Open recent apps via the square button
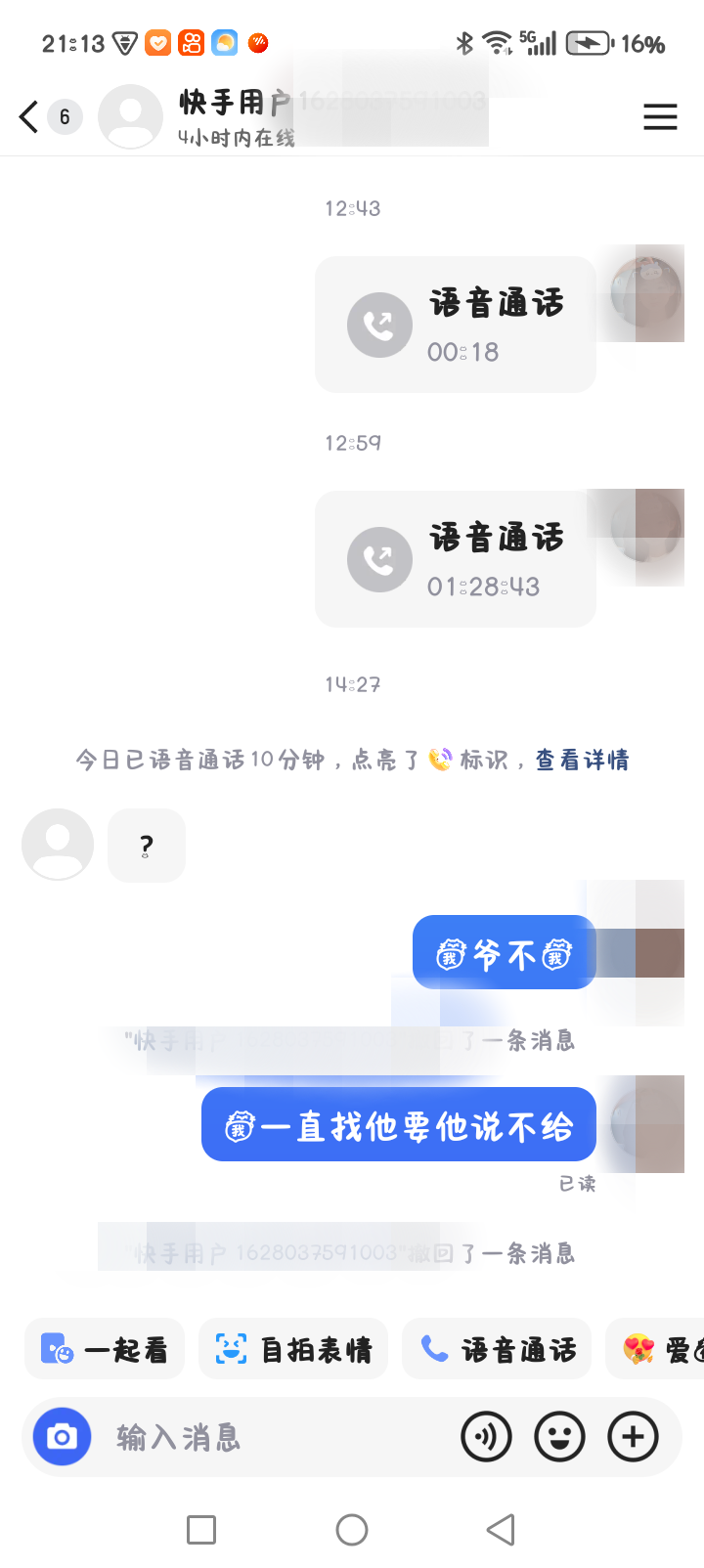Screen dimensions: 704x1568 (x=201, y=1530)
